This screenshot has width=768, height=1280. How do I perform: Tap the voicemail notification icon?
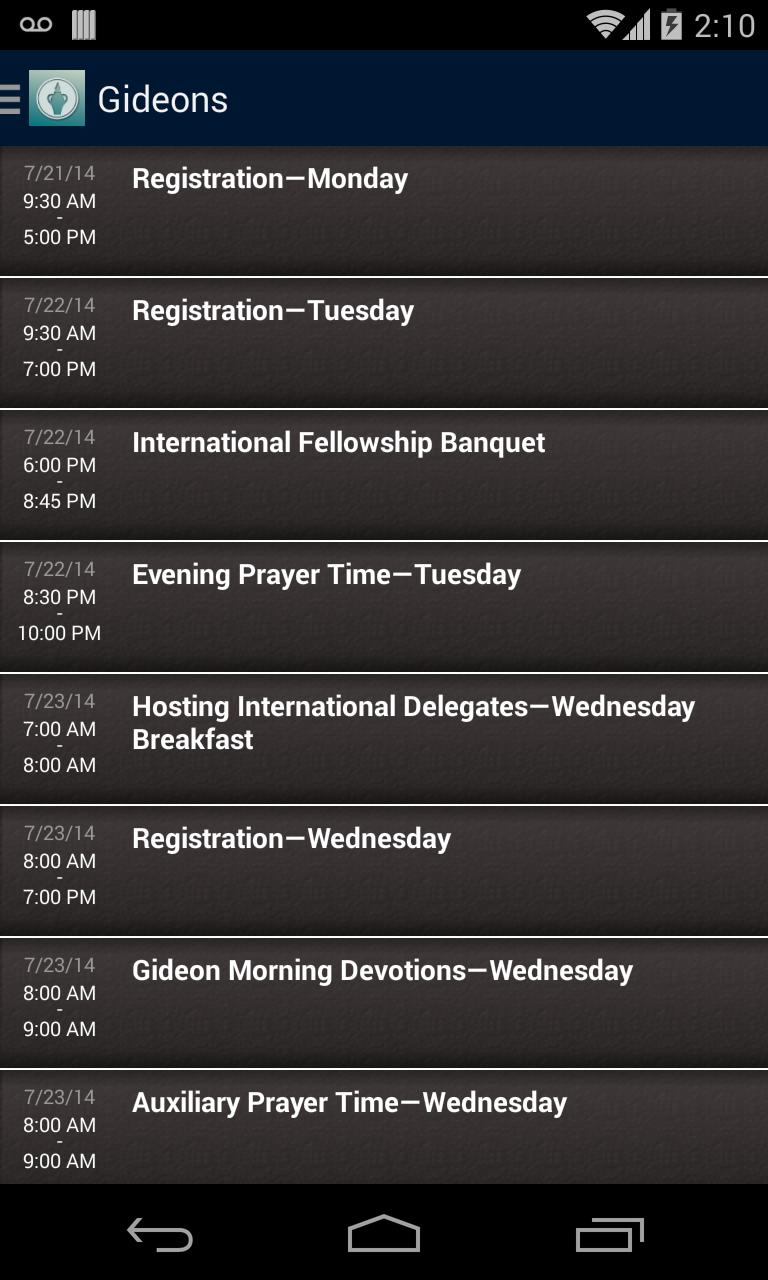(x=36, y=22)
